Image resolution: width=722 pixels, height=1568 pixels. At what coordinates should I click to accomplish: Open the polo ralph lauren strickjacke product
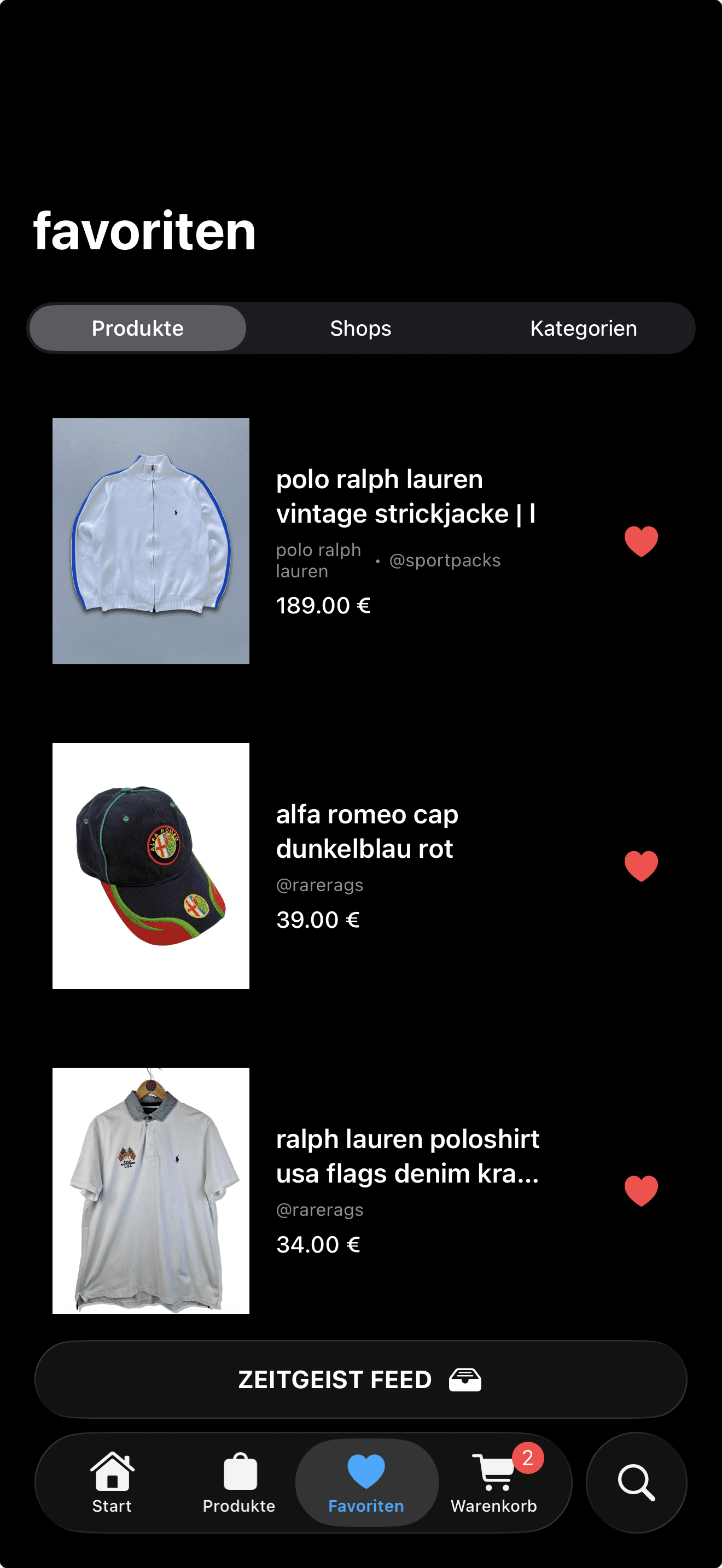click(405, 496)
